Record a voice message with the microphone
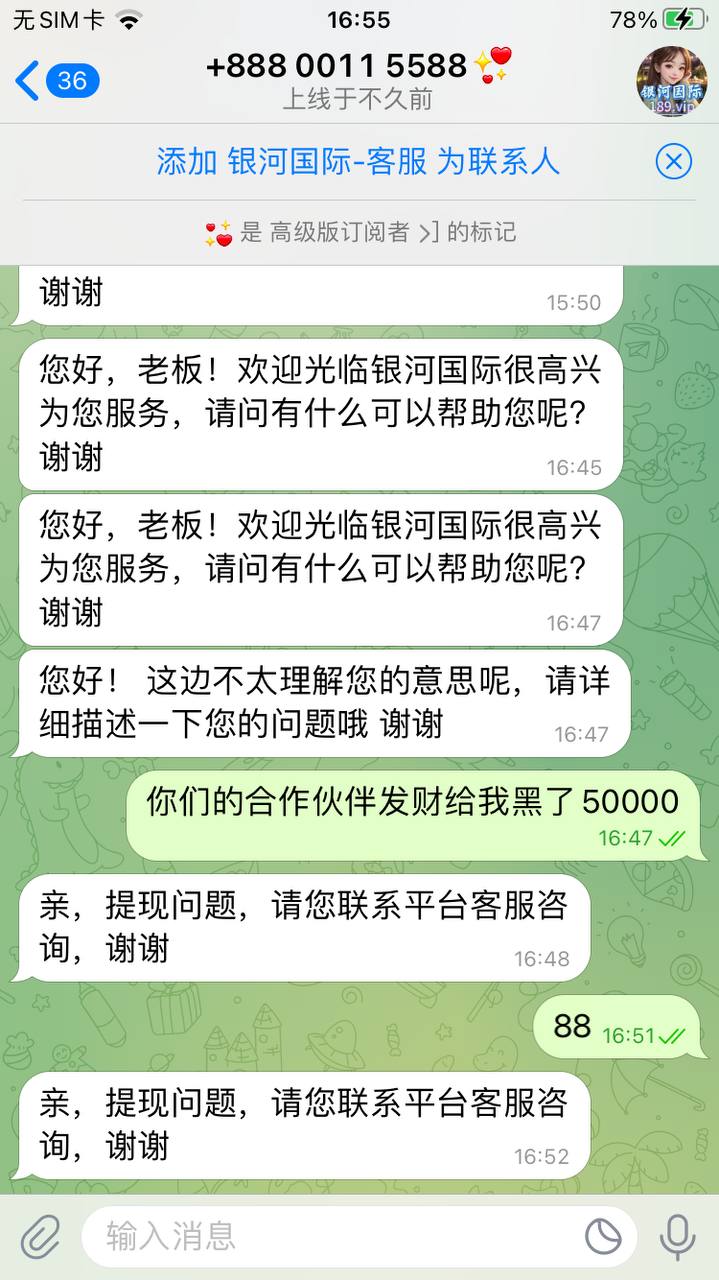Image resolution: width=719 pixels, height=1280 pixels. pos(677,1237)
